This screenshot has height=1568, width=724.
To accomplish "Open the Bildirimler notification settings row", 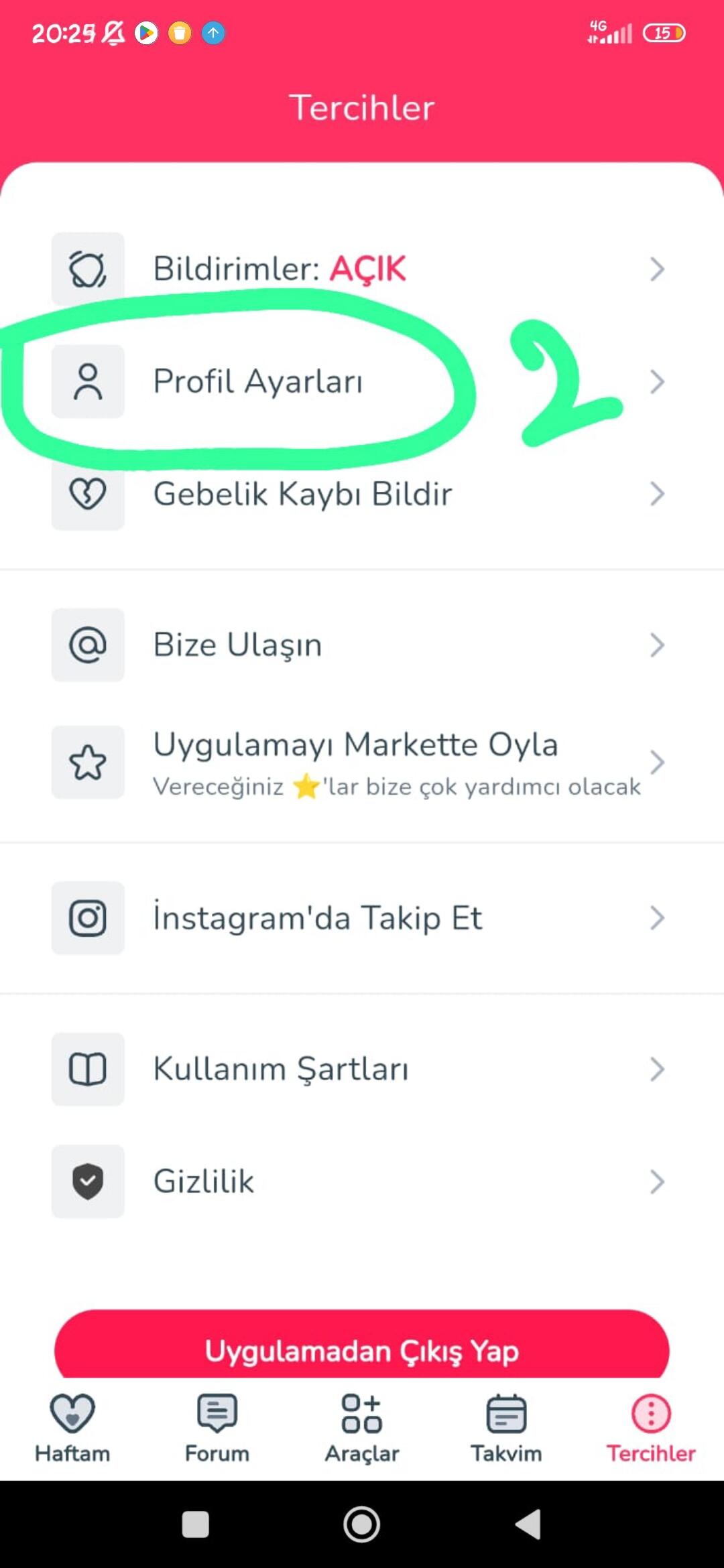I will [362, 269].
